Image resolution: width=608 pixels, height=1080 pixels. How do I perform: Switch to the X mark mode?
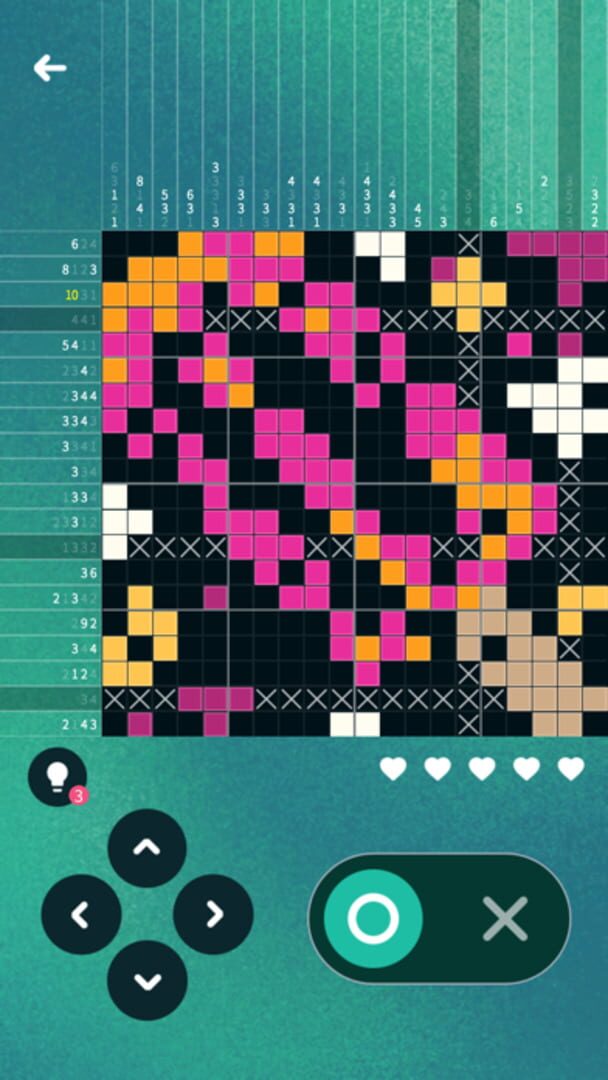point(505,918)
